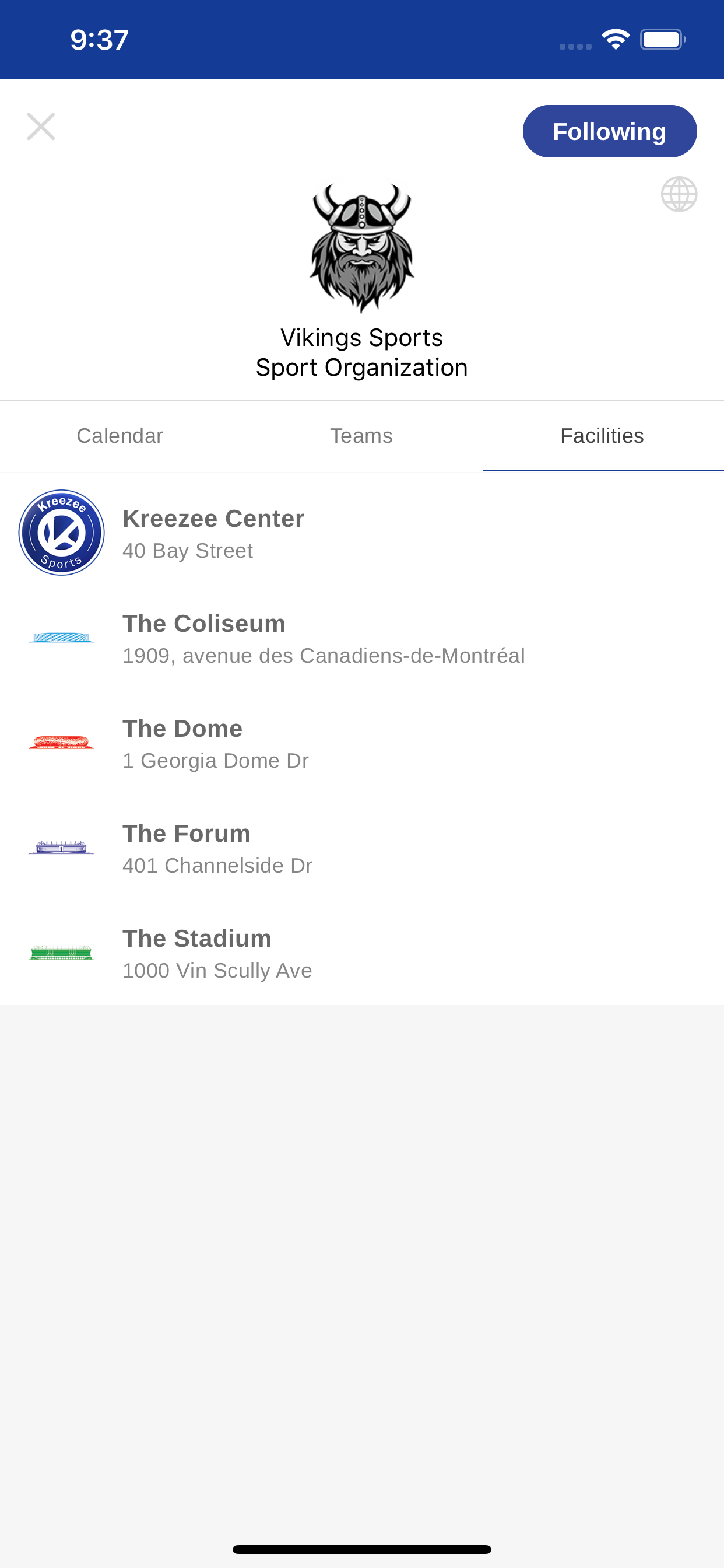The height and width of the screenshot is (1568, 724).
Task: Select the Facilities tab
Action: pyautogui.click(x=602, y=436)
